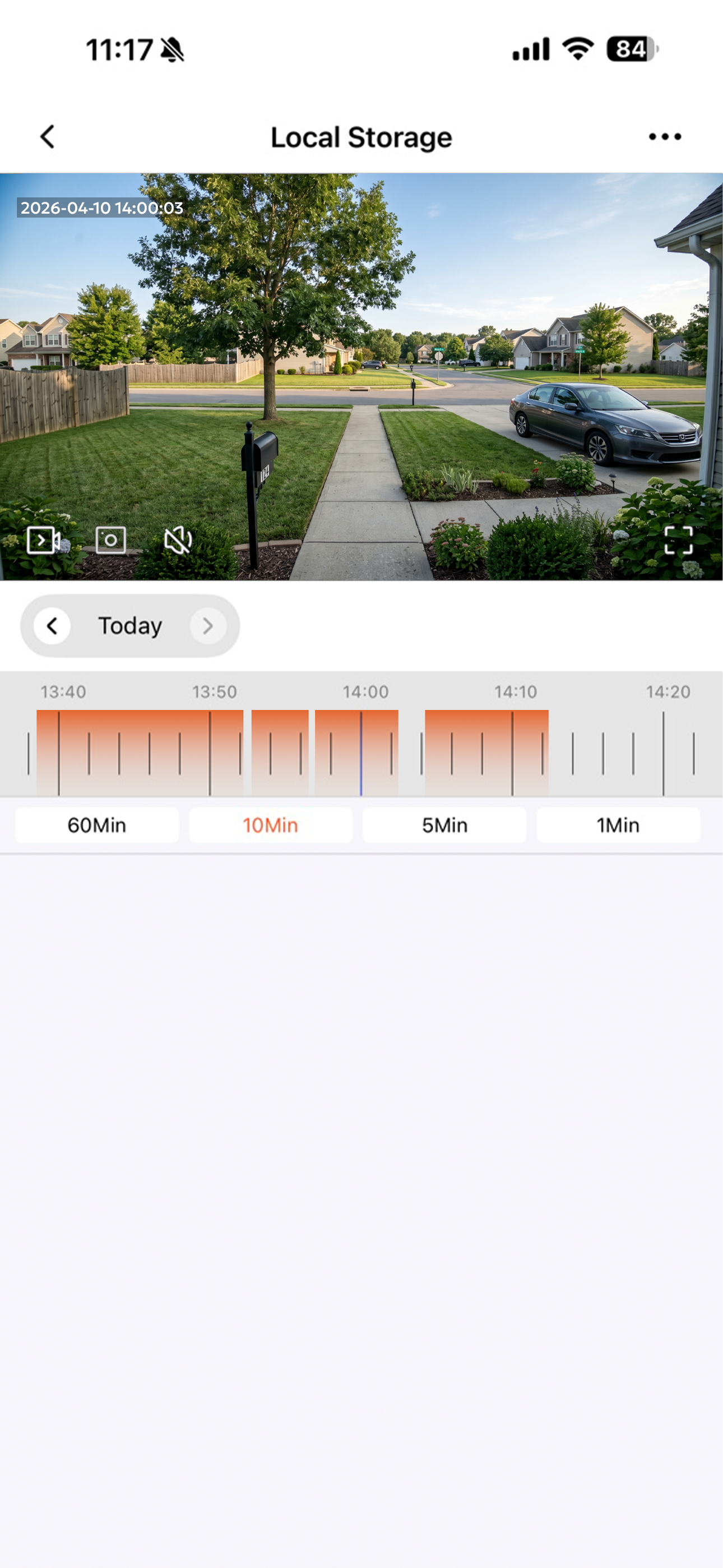Unmute the playback audio

tap(178, 540)
